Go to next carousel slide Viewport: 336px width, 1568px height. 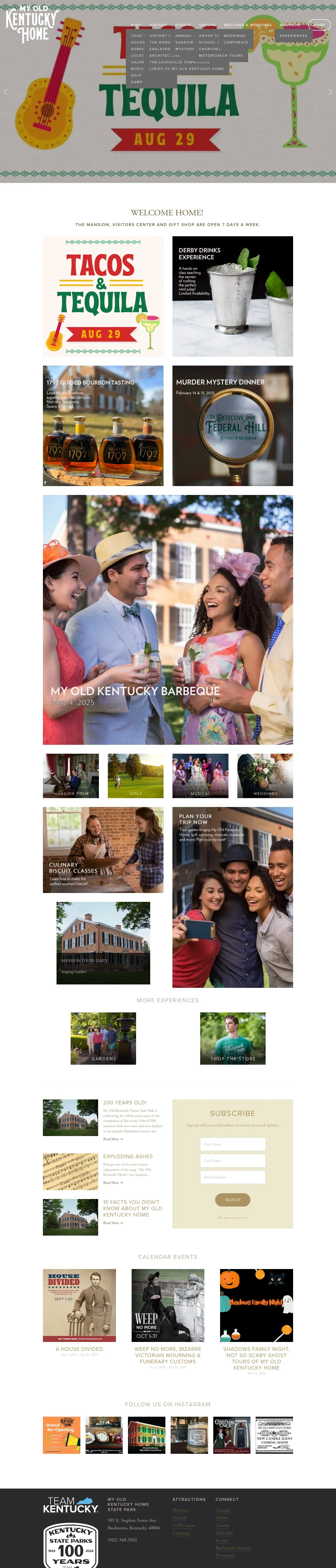click(331, 92)
